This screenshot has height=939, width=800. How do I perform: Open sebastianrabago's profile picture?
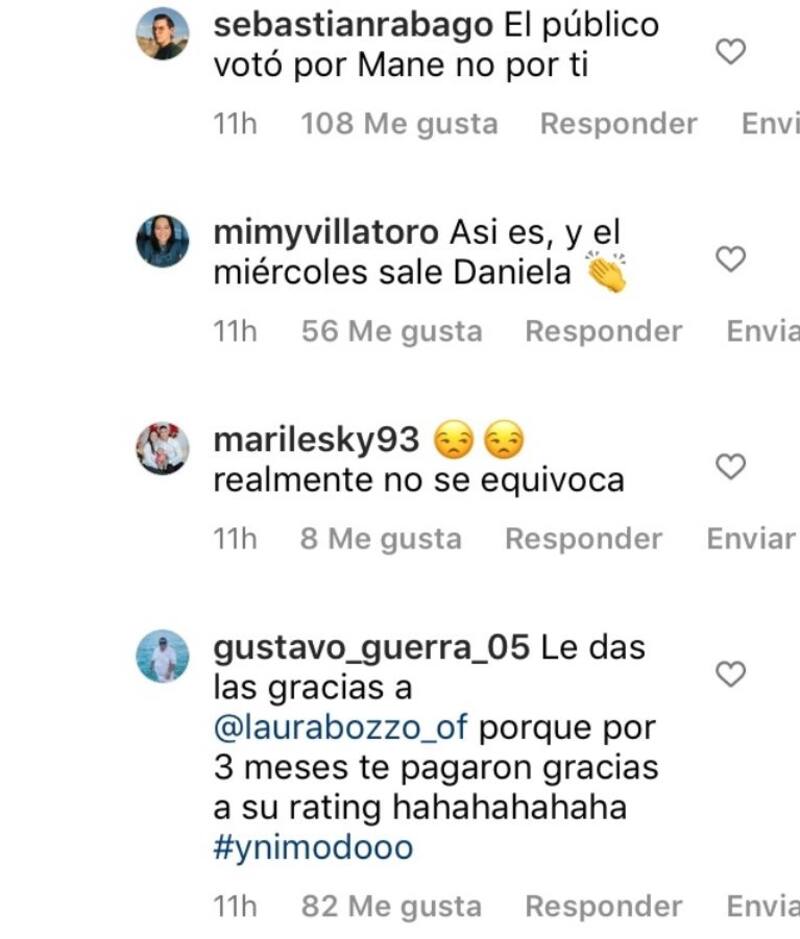point(162,34)
